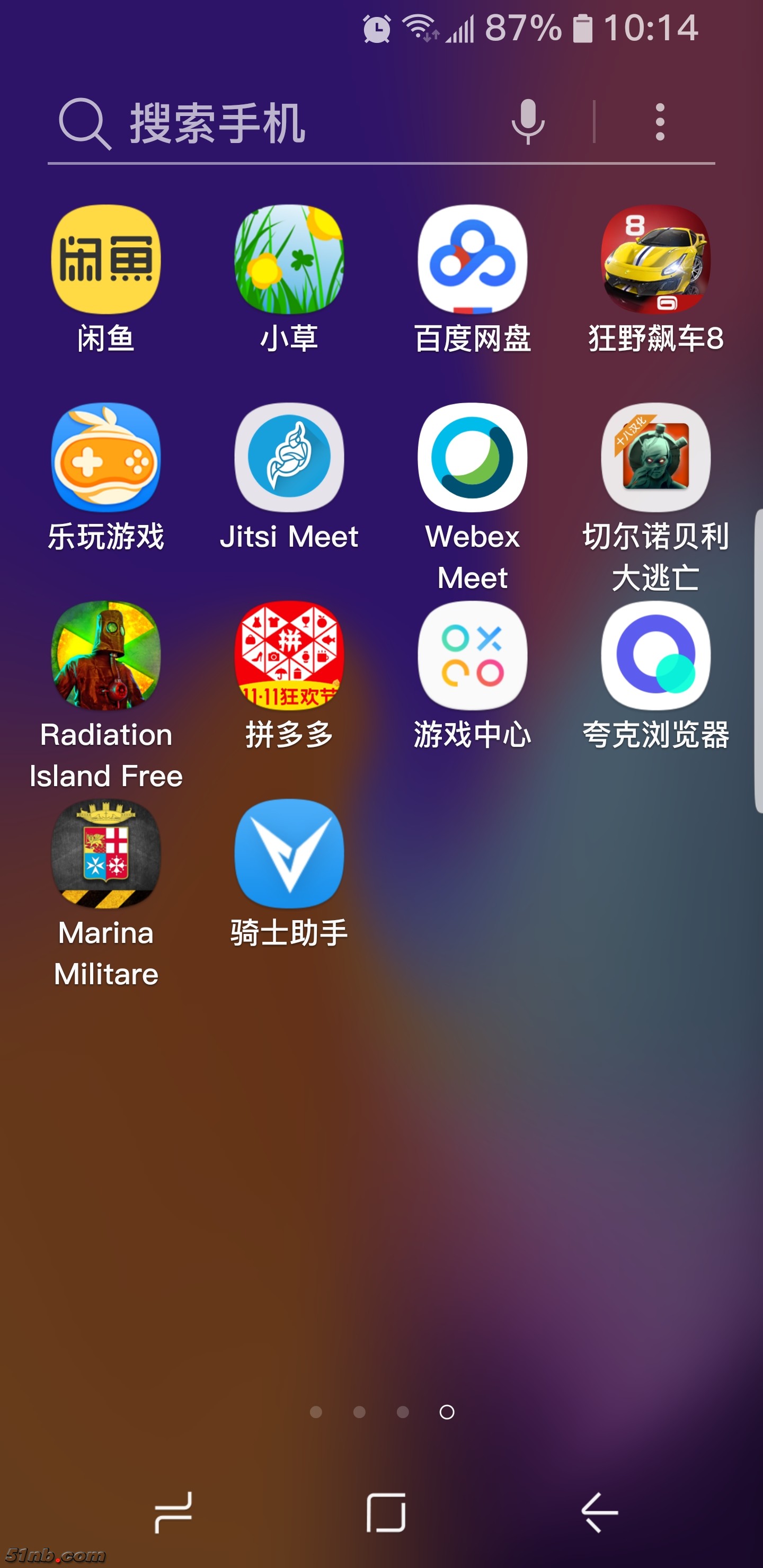Open Radiation Island Free
Image resolution: width=763 pixels, height=1568 pixels.
[x=107, y=657]
